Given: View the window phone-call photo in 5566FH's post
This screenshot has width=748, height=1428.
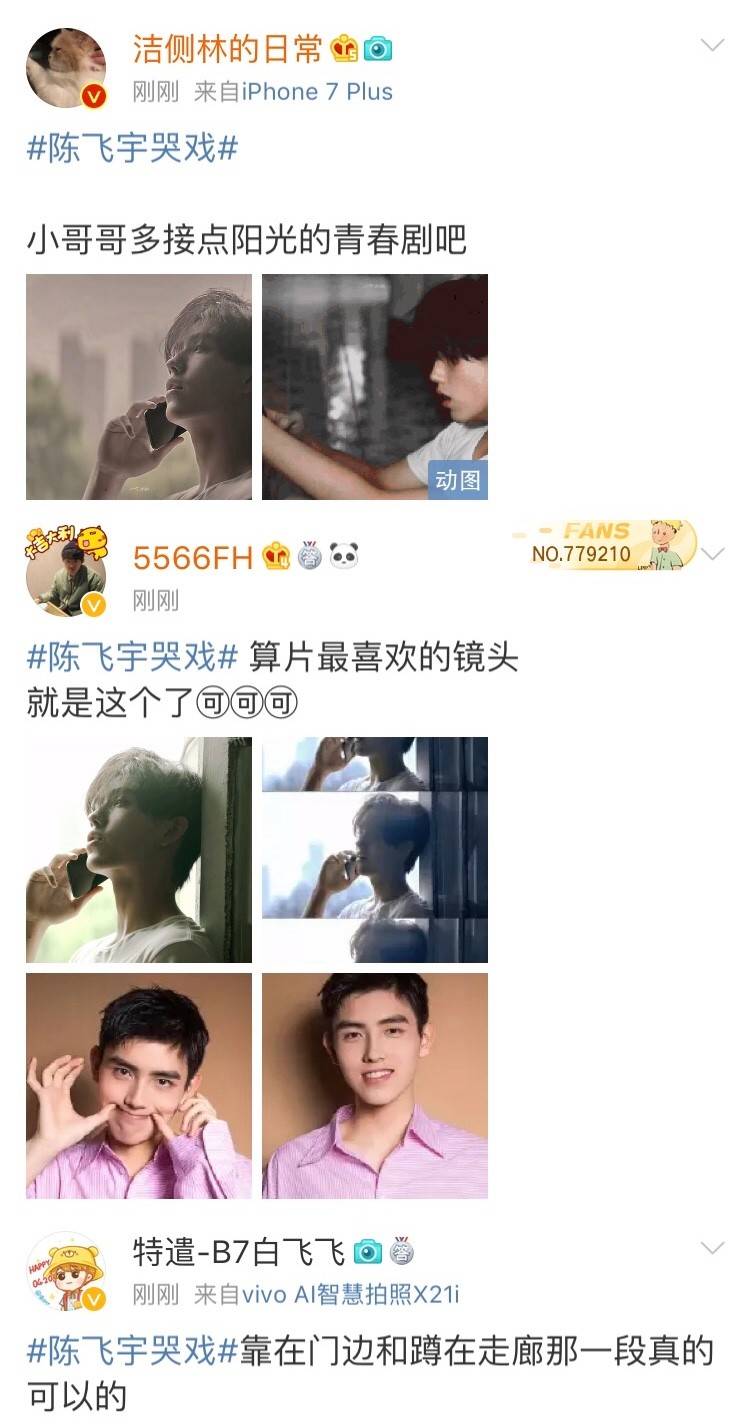Looking at the screenshot, I should point(139,850).
